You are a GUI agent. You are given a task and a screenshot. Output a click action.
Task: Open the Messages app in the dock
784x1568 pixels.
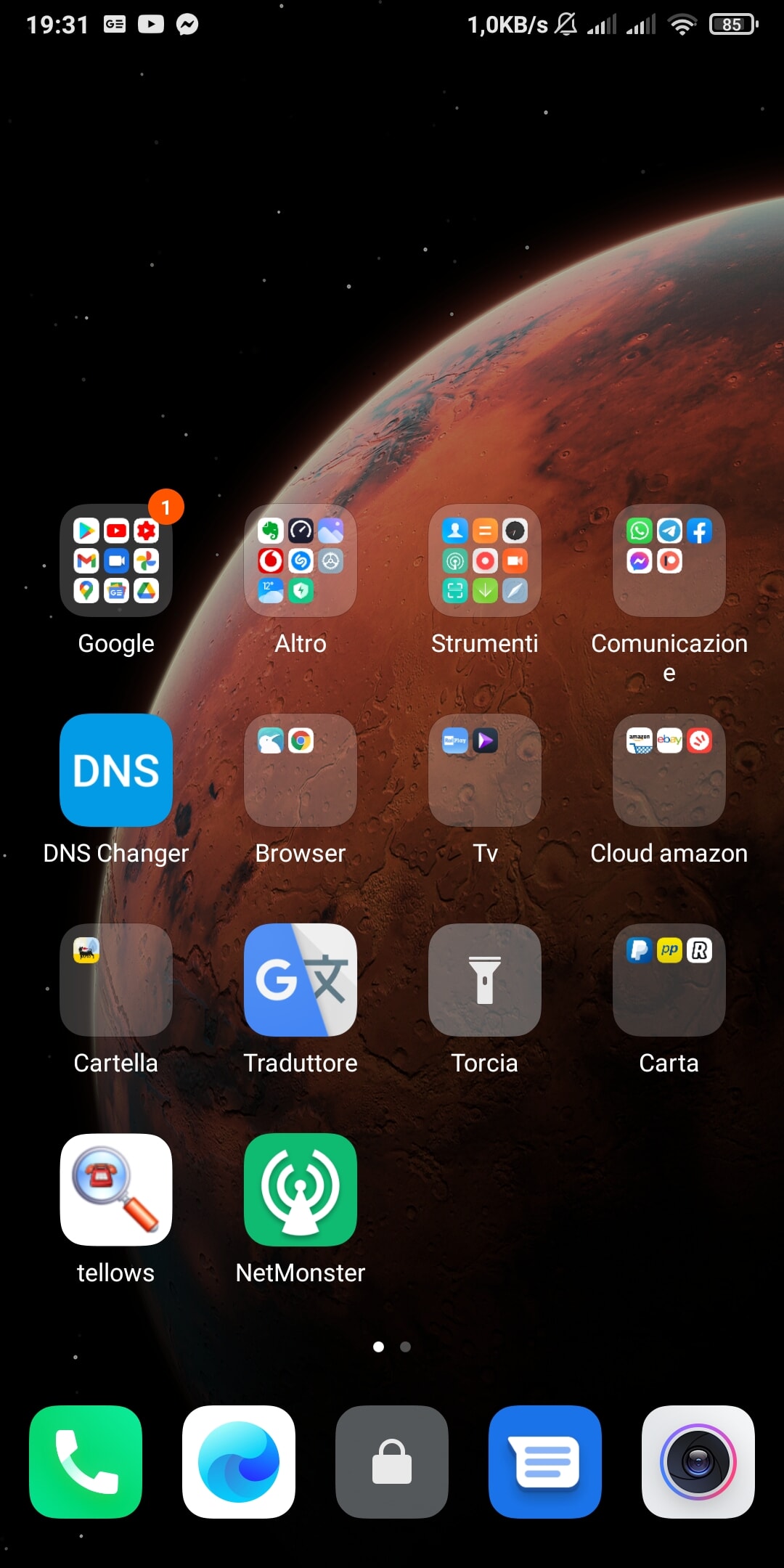(545, 1462)
